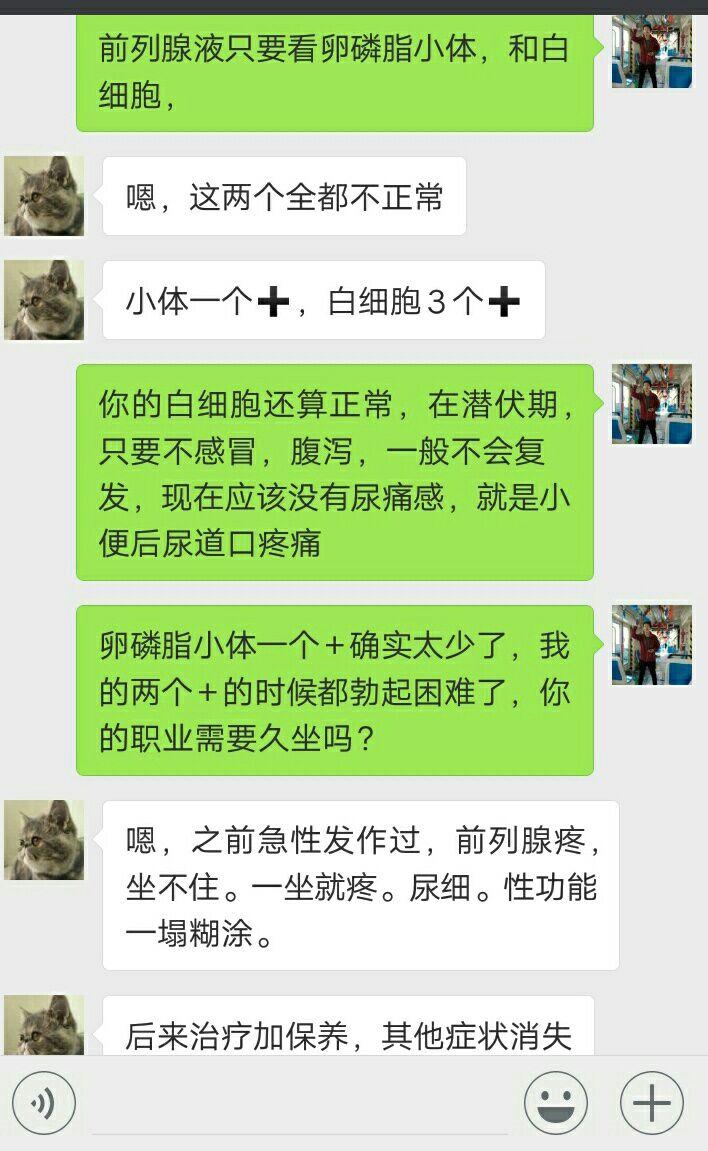The width and height of the screenshot is (708, 1151).
Task: Open the emoji sticker panel
Action: tap(556, 1103)
